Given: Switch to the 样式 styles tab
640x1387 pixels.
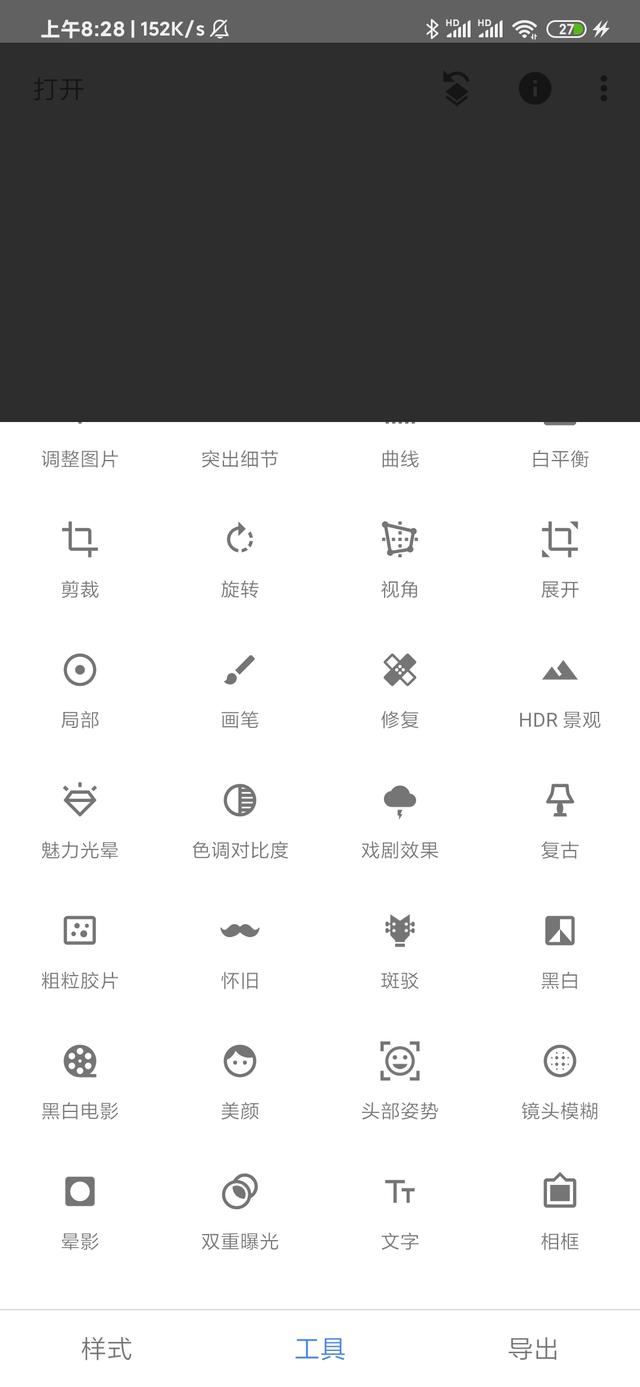Looking at the screenshot, I should (x=106, y=1348).
